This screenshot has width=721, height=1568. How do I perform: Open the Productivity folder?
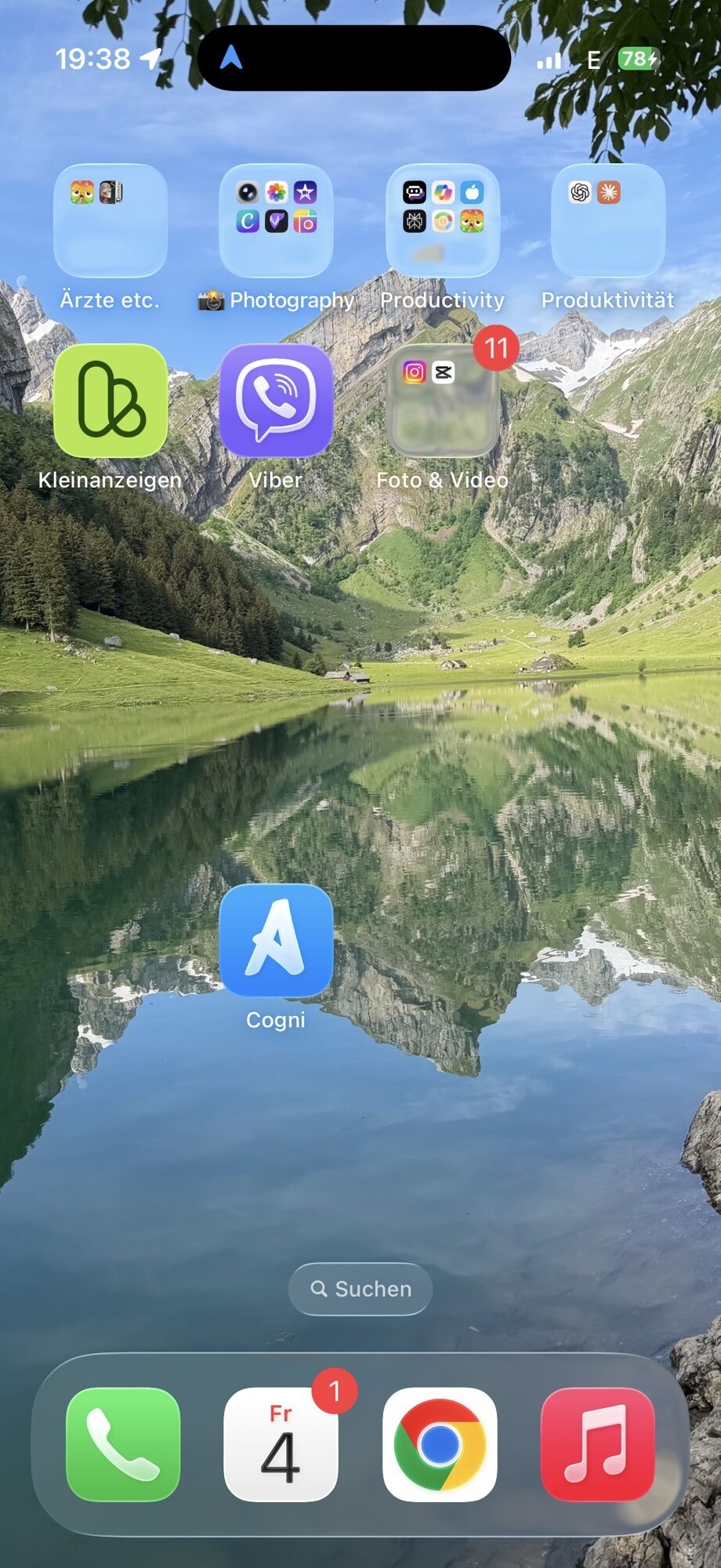point(442,220)
